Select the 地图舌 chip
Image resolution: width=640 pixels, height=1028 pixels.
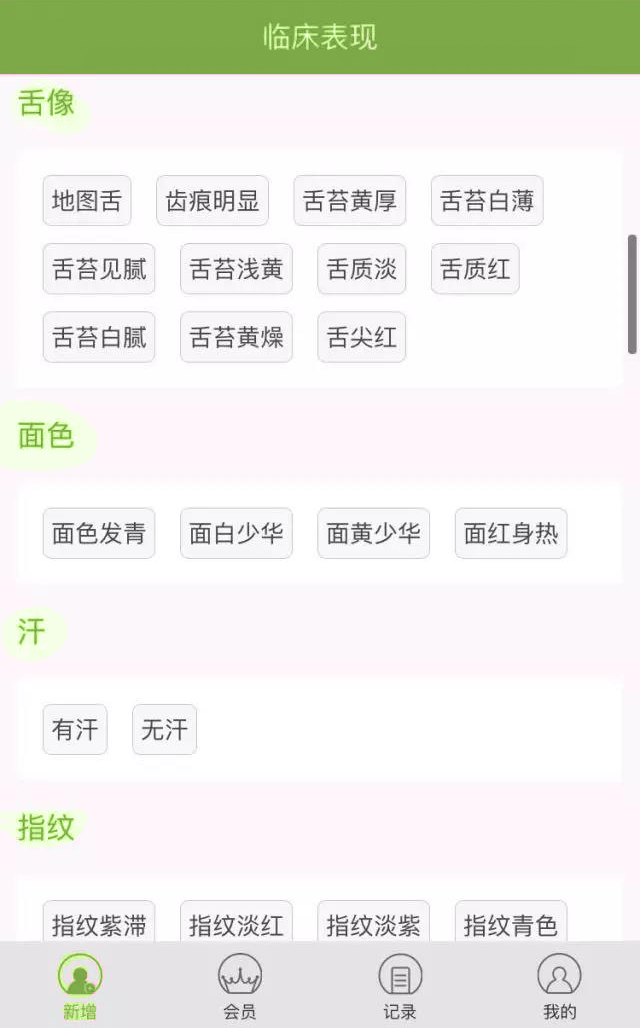point(86,201)
